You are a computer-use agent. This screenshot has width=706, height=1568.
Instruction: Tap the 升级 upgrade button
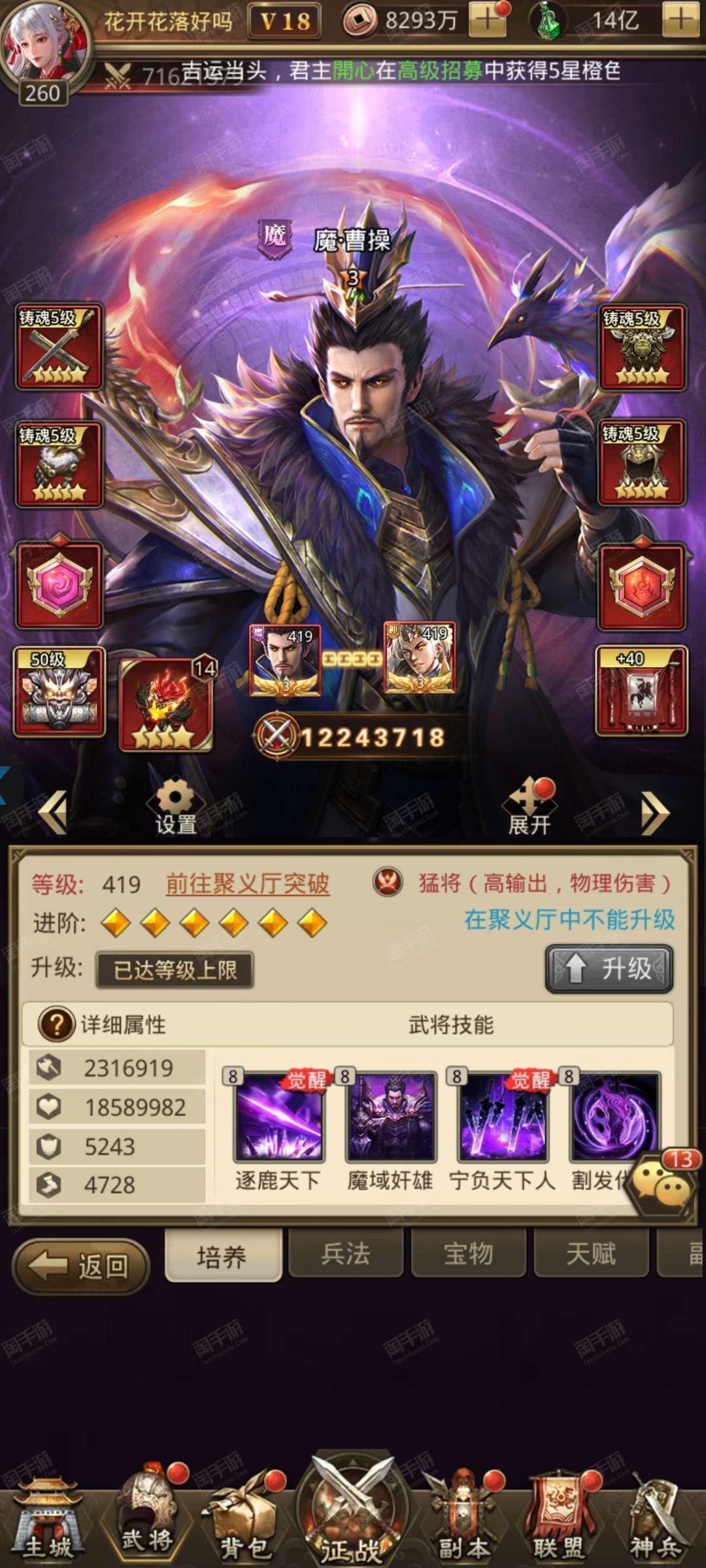click(609, 968)
